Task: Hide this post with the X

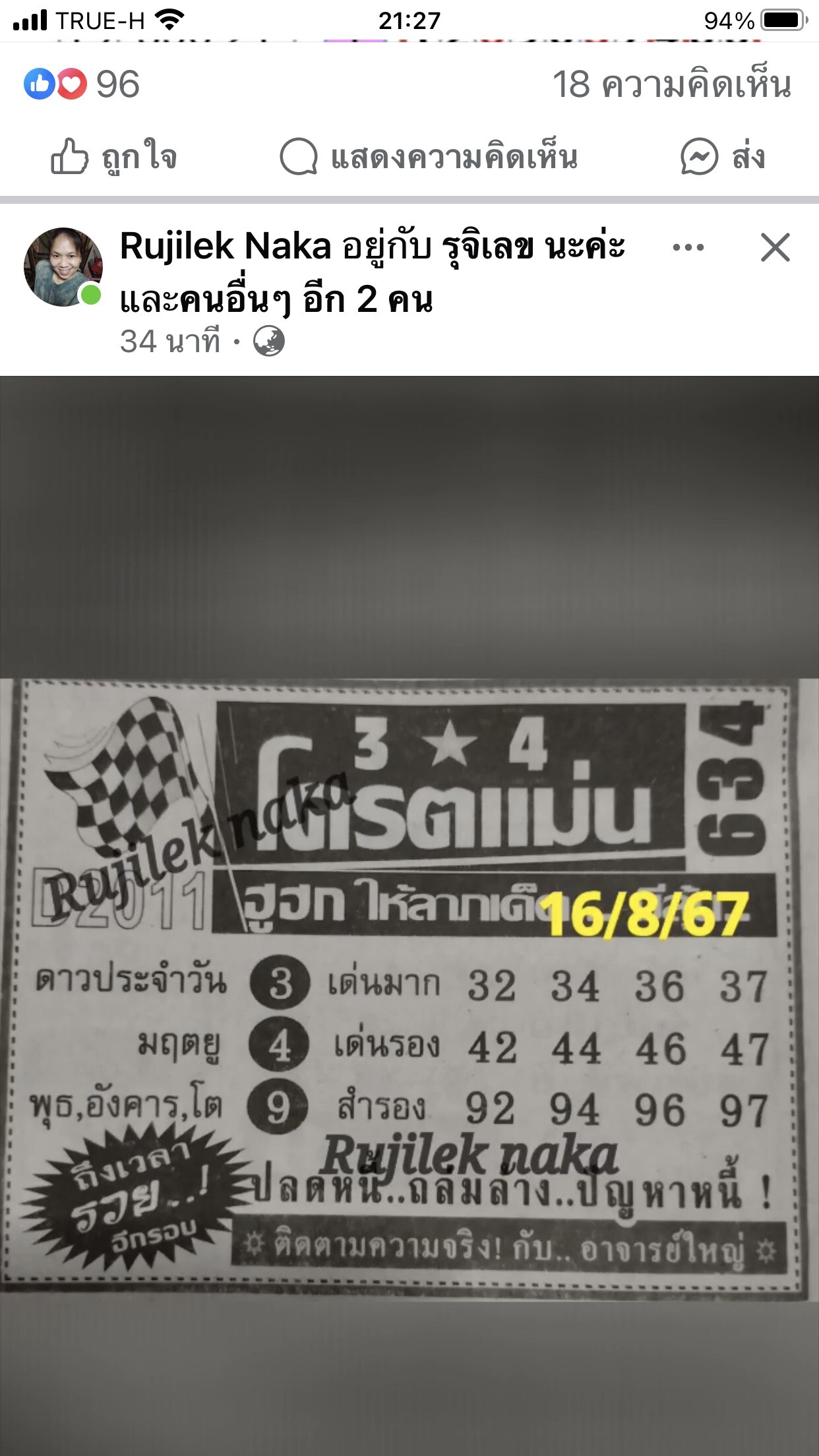Action: tap(775, 248)
